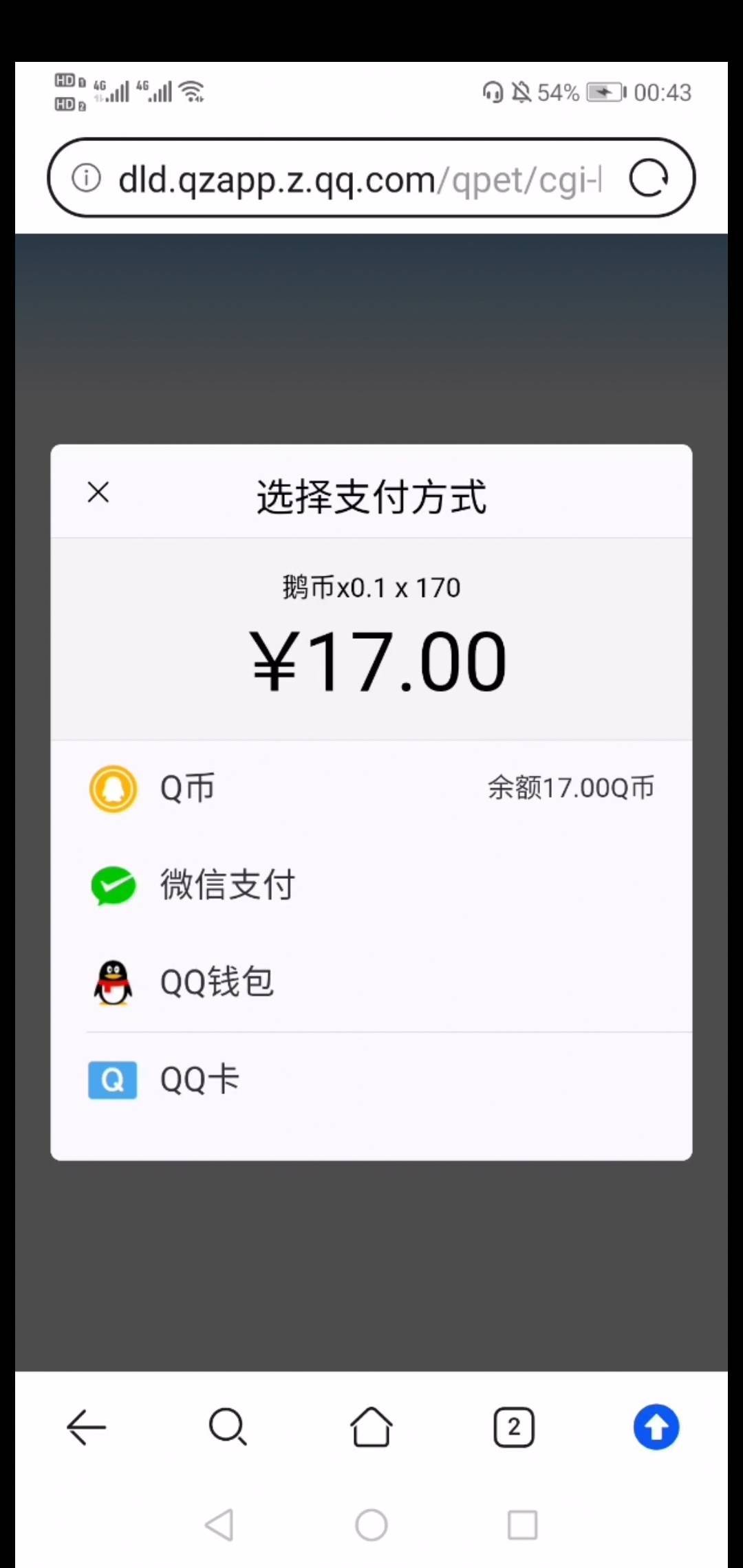The width and height of the screenshot is (743, 1568).
Task: Open the tab switcher showing 2 tabs
Action: (x=514, y=1428)
